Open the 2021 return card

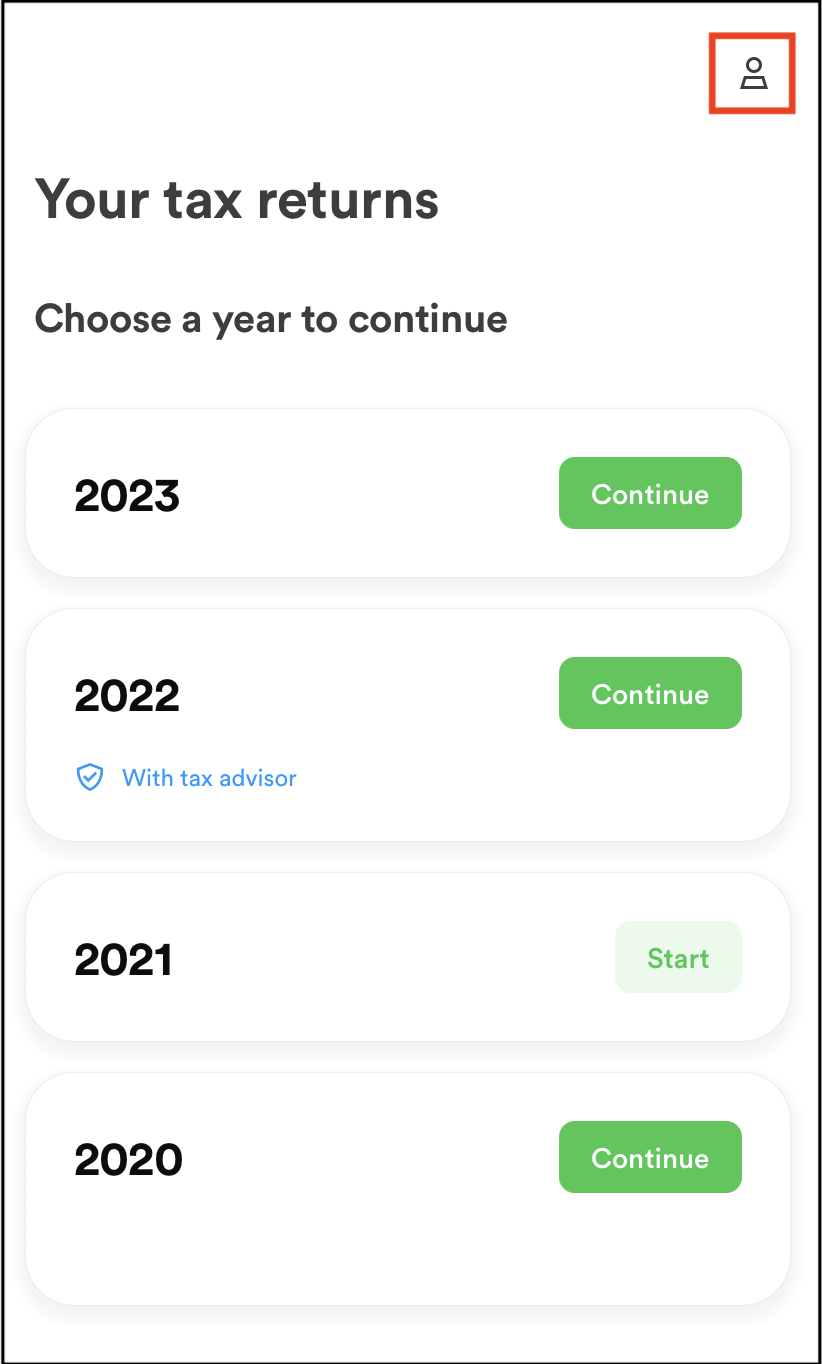click(408, 957)
